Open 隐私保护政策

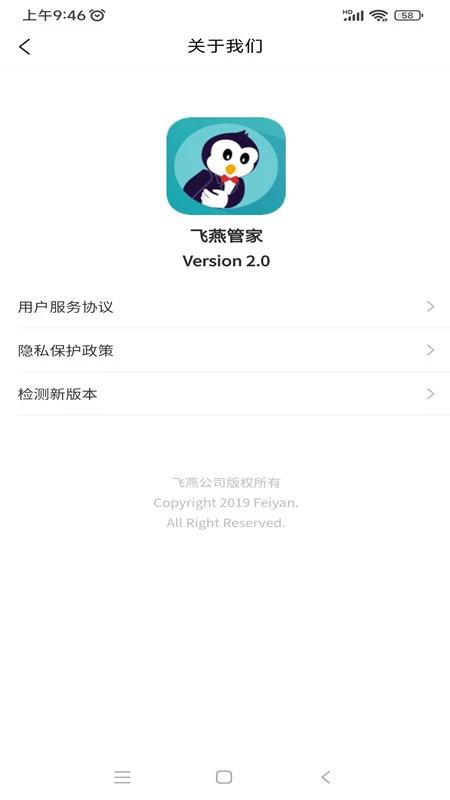coord(225,350)
